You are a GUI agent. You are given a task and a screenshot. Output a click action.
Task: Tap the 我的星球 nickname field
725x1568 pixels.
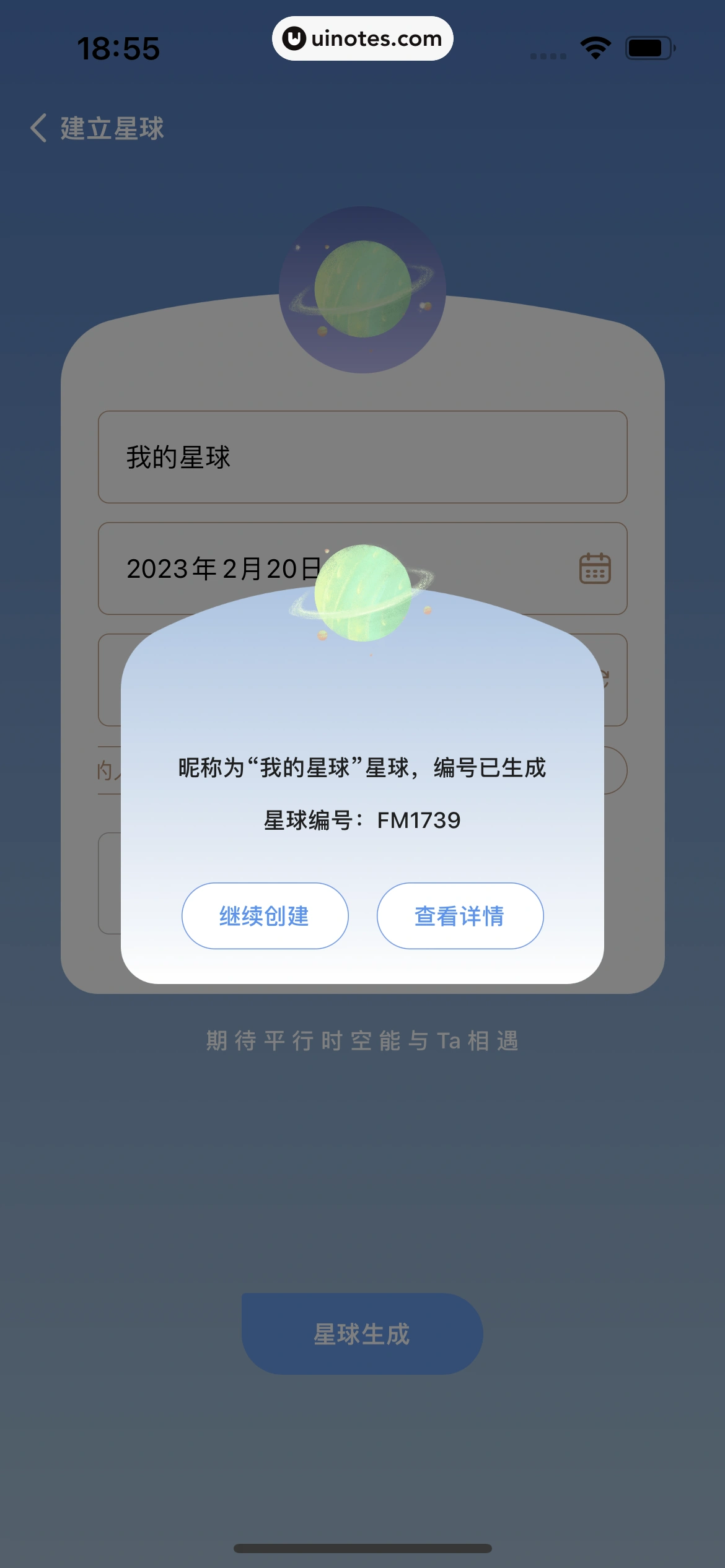(362, 457)
